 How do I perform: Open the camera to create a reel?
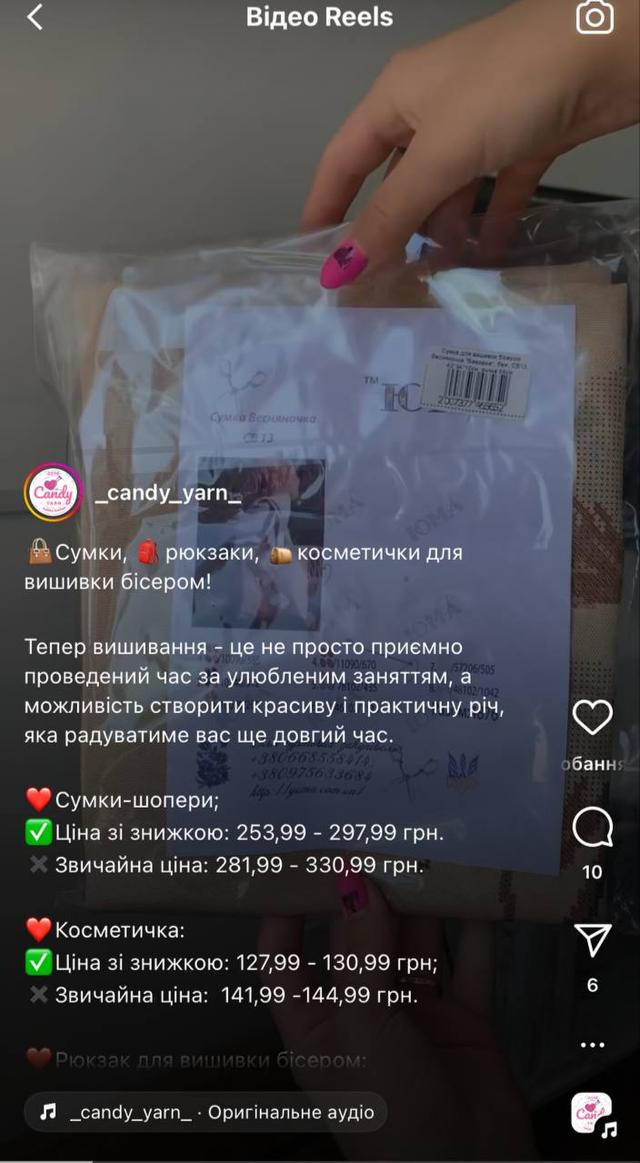point(594,17)
